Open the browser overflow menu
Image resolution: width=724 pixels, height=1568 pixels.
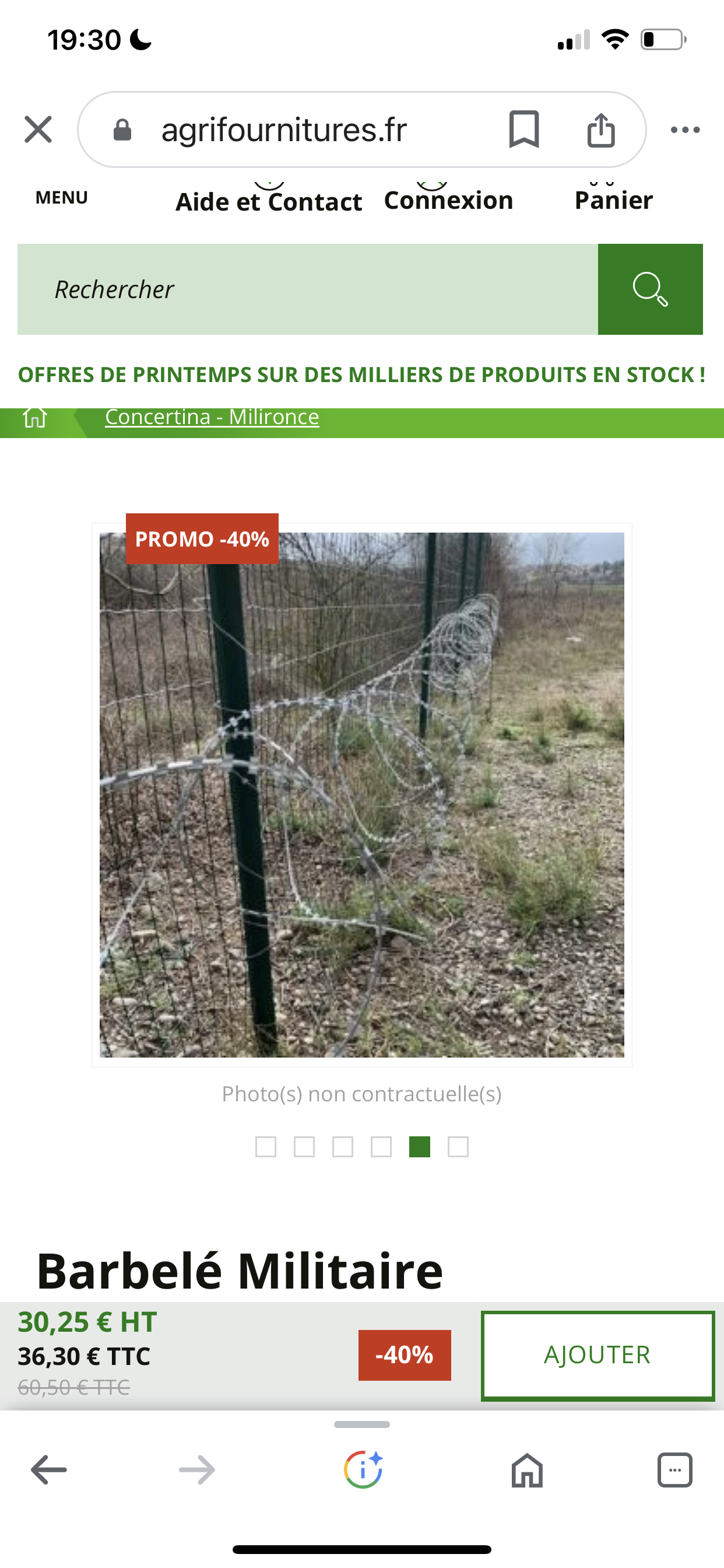685,129
